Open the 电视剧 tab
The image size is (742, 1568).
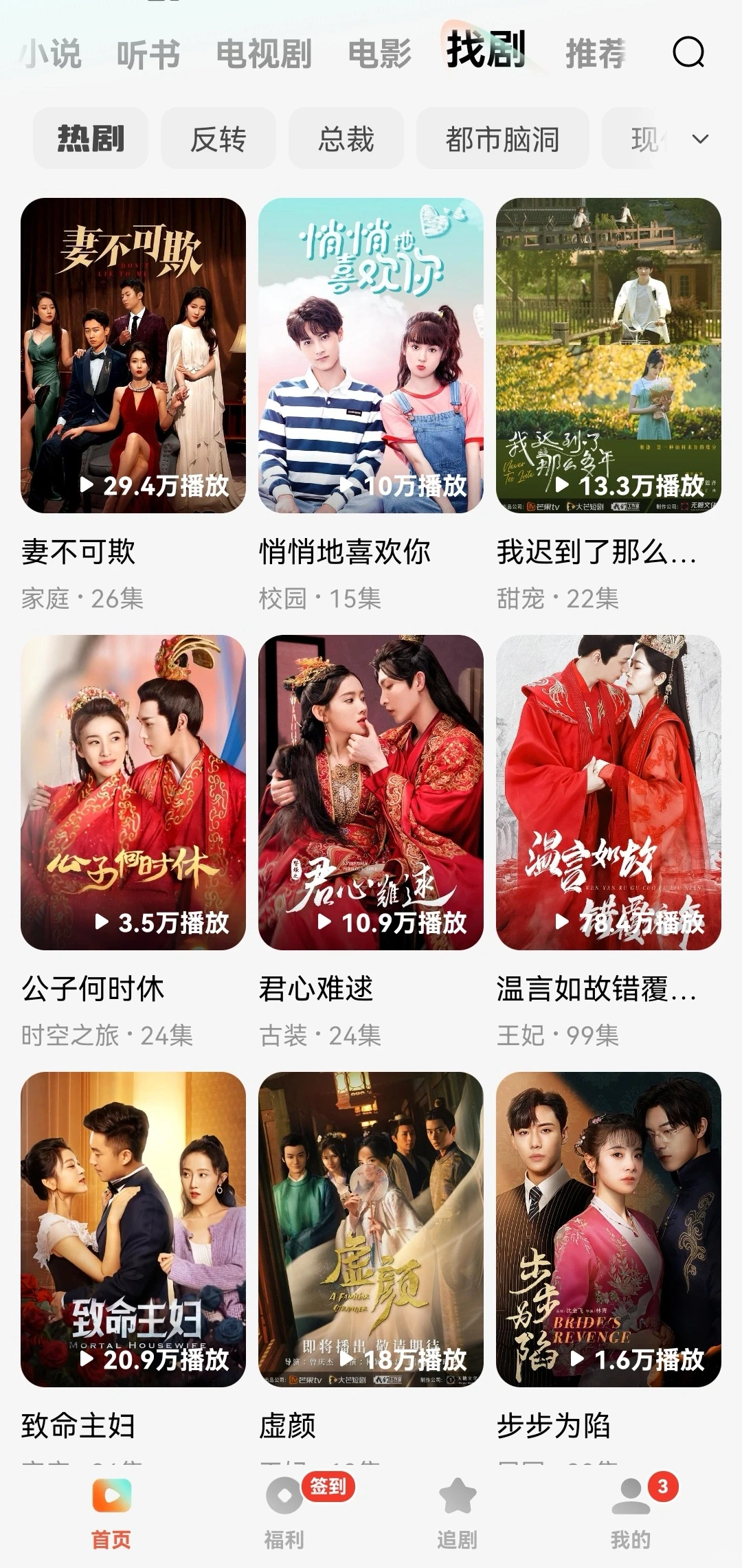(x=264, y=54)
